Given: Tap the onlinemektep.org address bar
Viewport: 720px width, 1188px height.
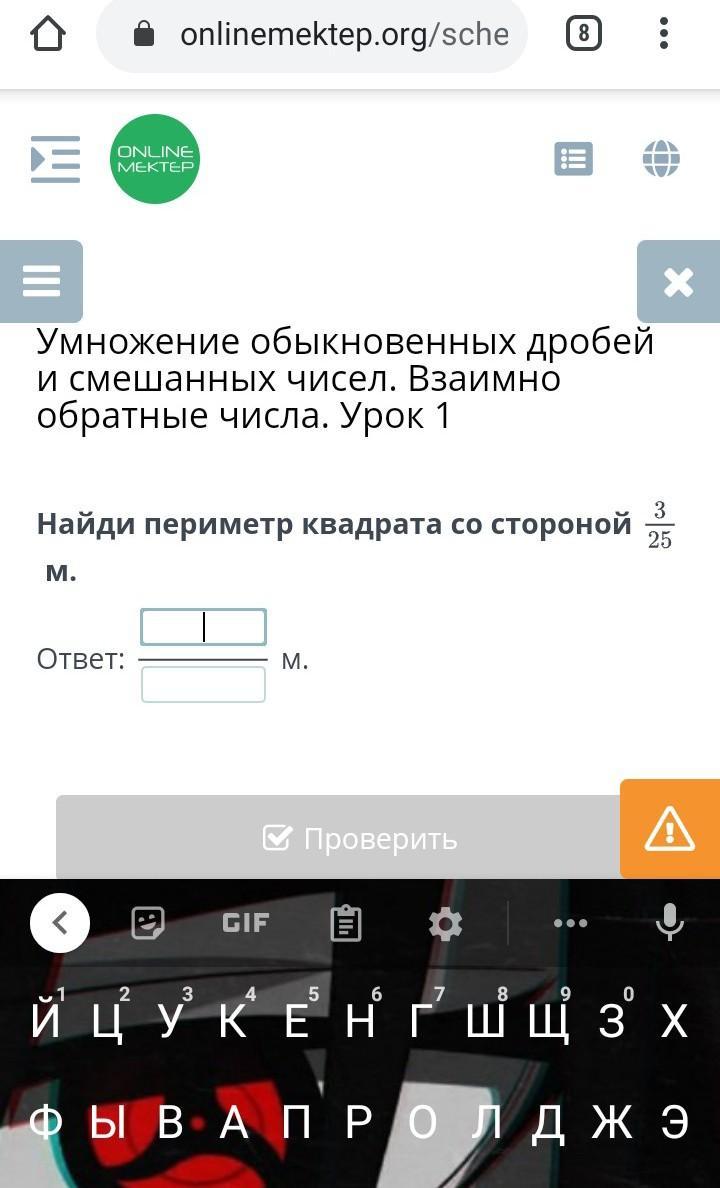Looking at the screenshot, I should [x=312, y=34].
